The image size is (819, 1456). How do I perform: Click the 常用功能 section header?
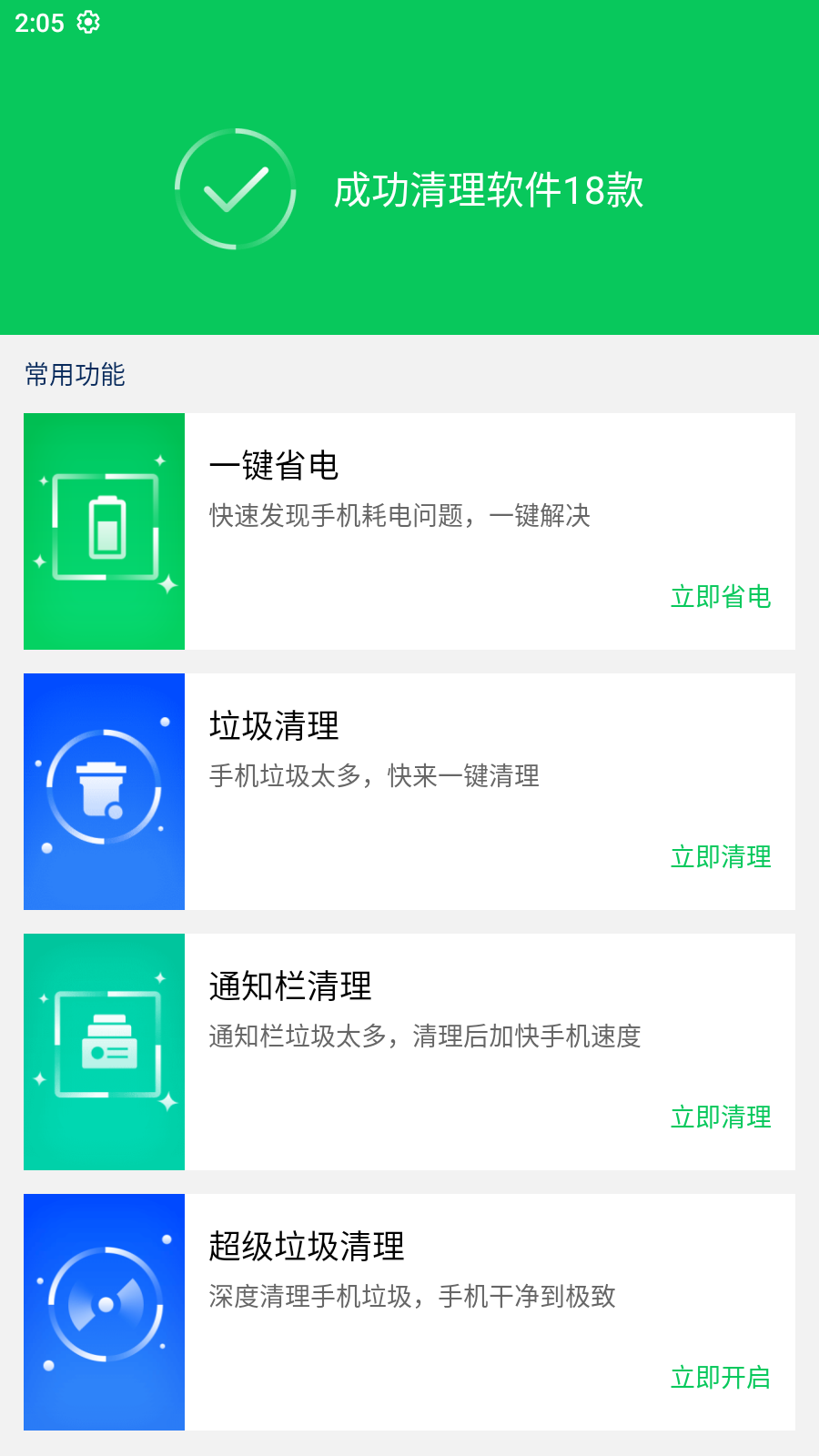click(x=76, y=373)
